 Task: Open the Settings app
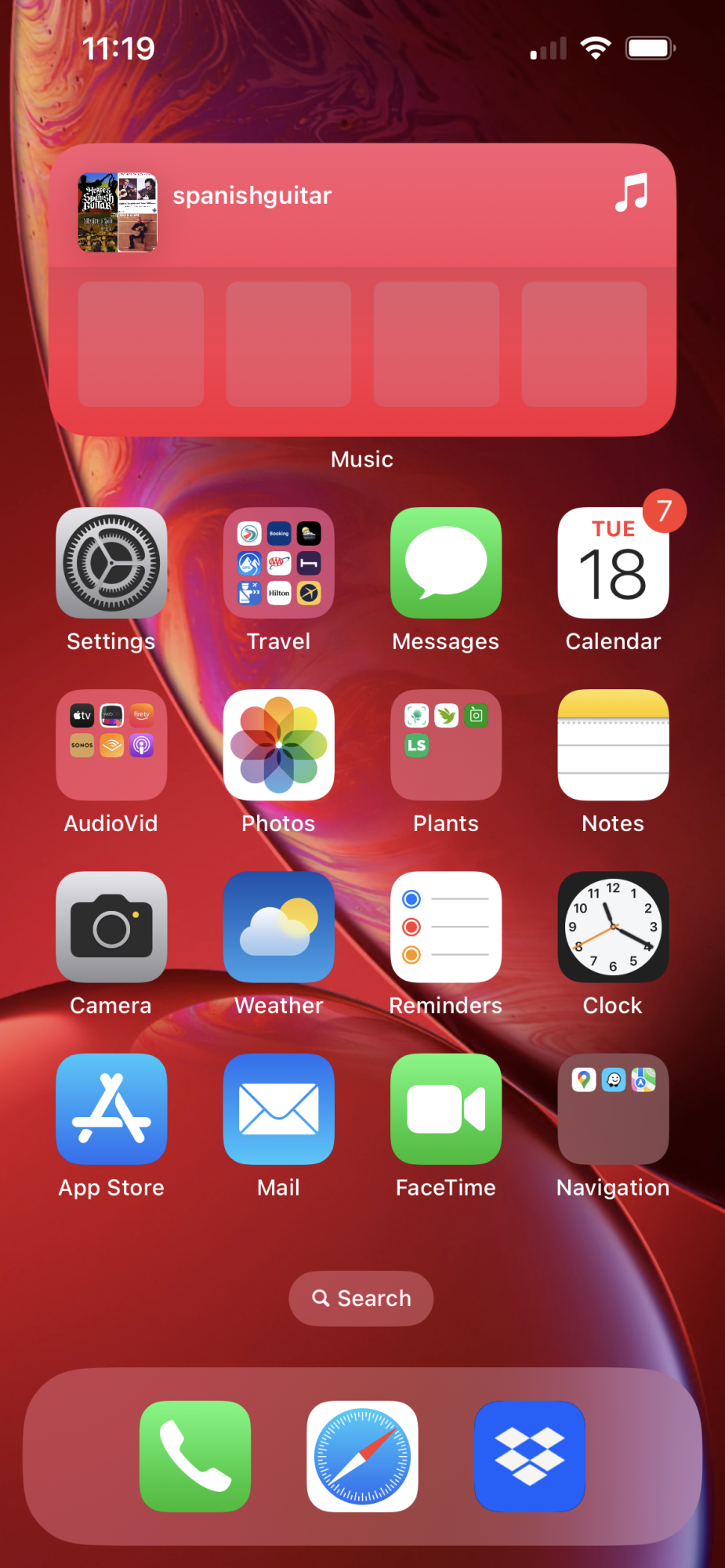pos(111,563)
